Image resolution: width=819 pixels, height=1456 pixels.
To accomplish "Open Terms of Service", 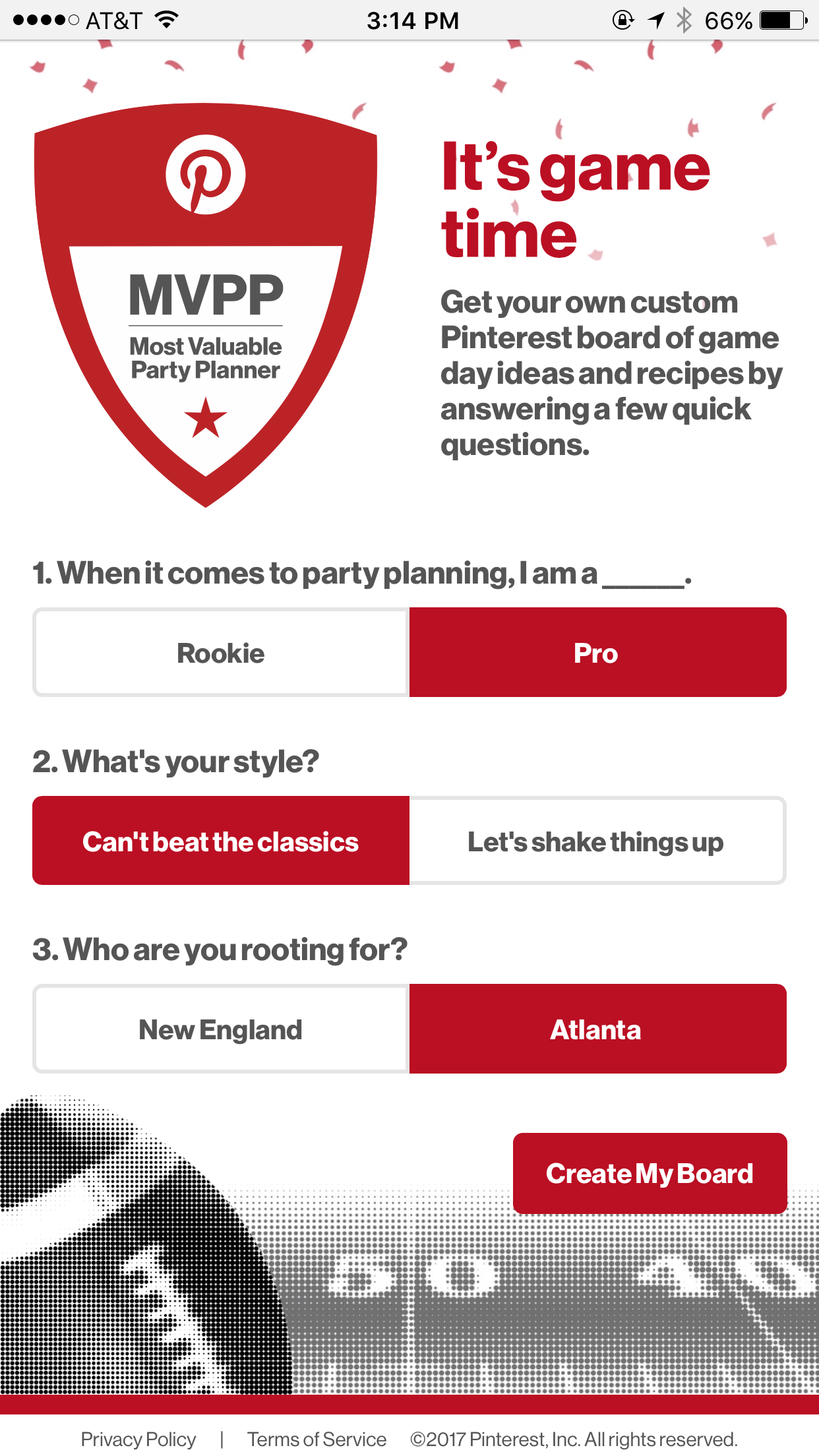I will 317,1439.
